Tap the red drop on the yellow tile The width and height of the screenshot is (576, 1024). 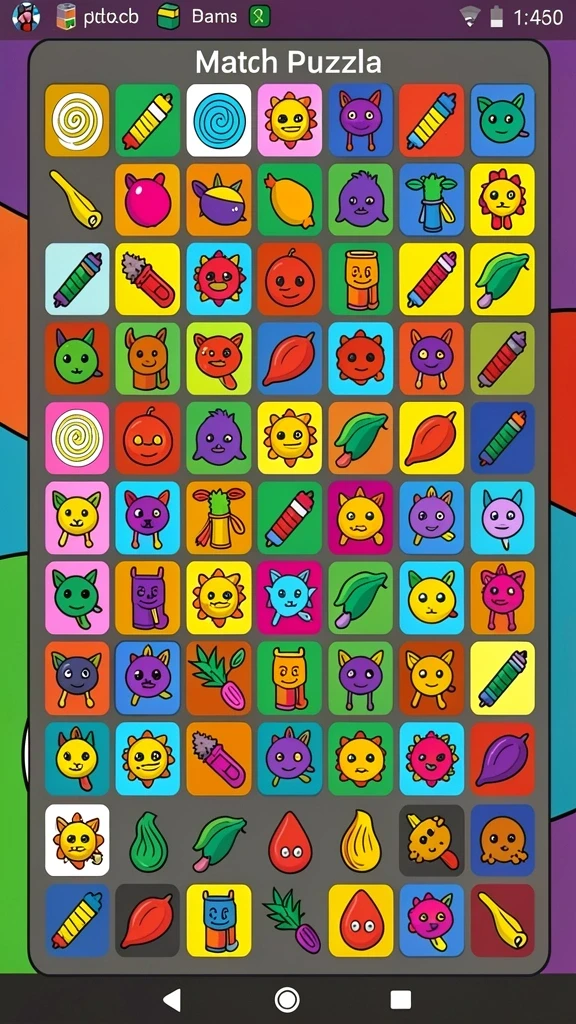(360, 920)
